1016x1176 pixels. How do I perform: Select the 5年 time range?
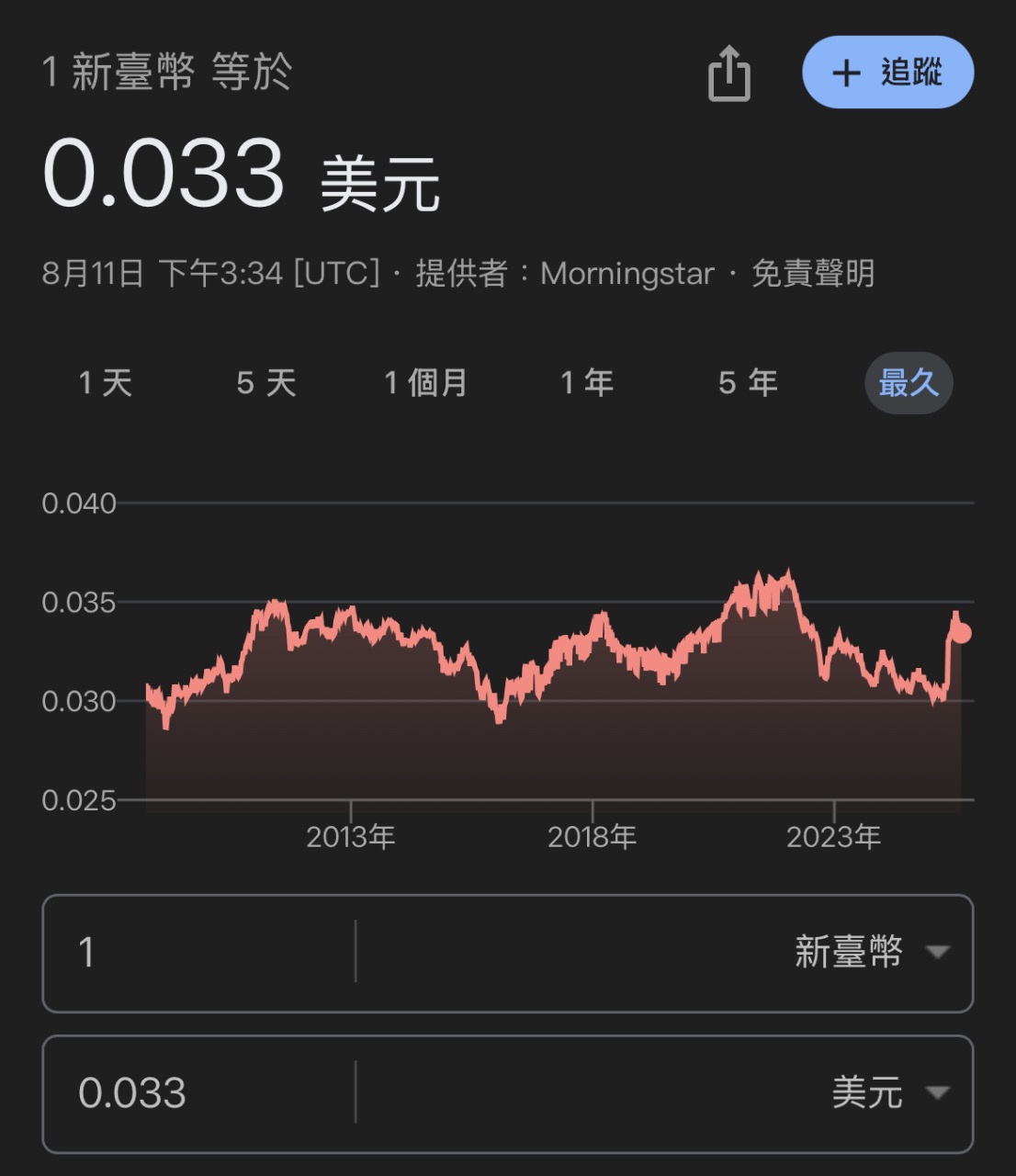coord(748,383)
